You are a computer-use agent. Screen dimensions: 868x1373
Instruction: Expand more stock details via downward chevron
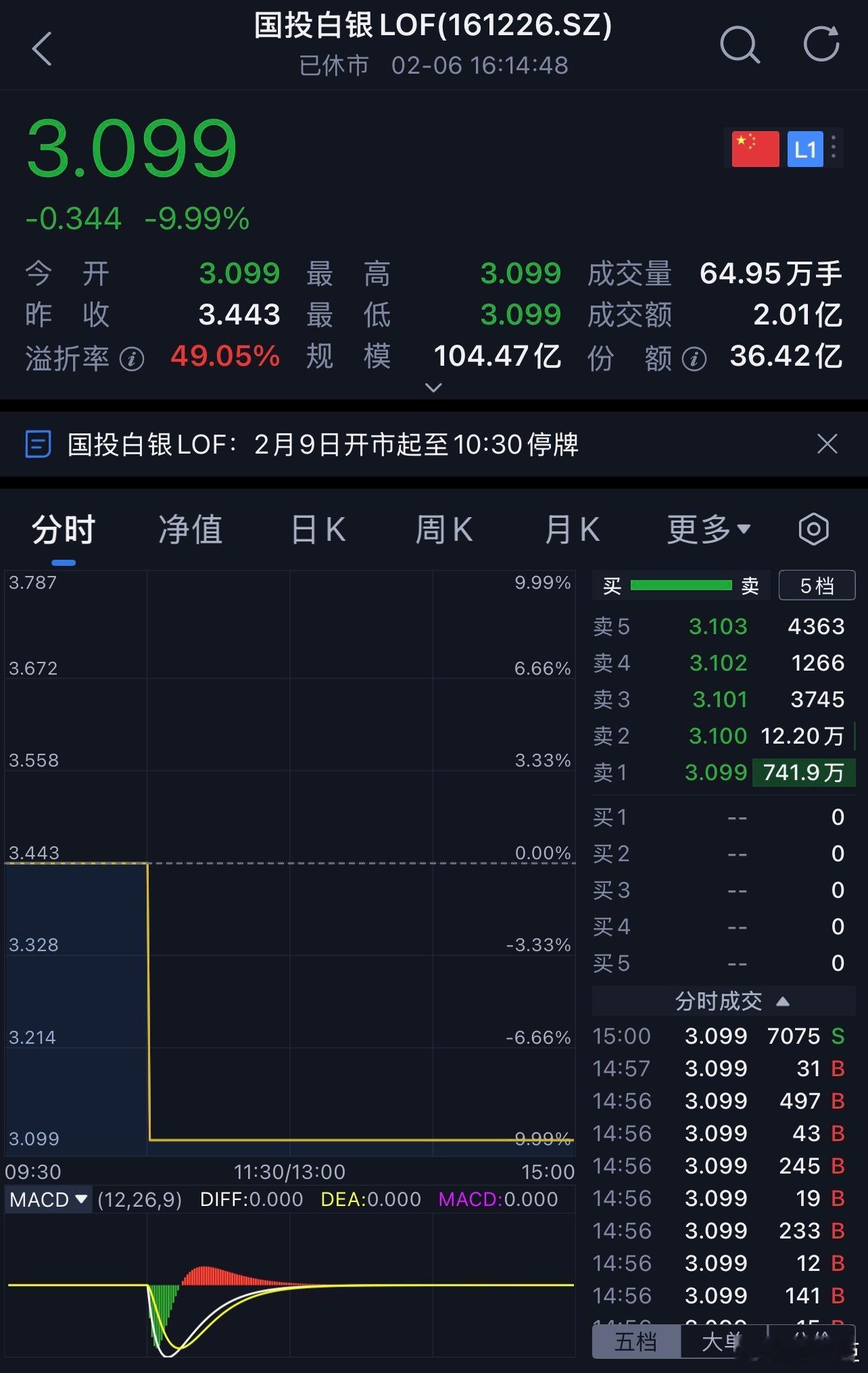click(x=433, y=387)
